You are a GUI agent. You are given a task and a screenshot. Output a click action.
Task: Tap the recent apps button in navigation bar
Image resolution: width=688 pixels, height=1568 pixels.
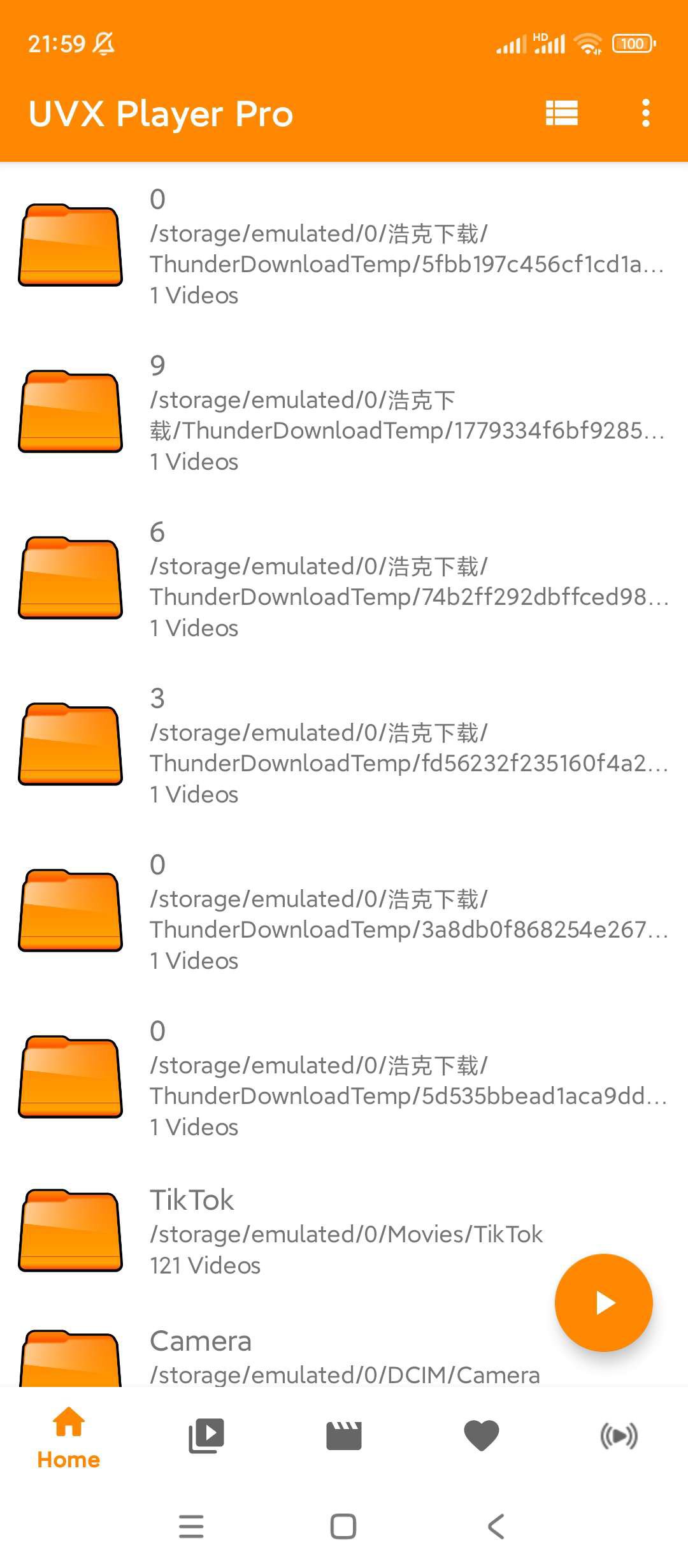coord(190,1527)
